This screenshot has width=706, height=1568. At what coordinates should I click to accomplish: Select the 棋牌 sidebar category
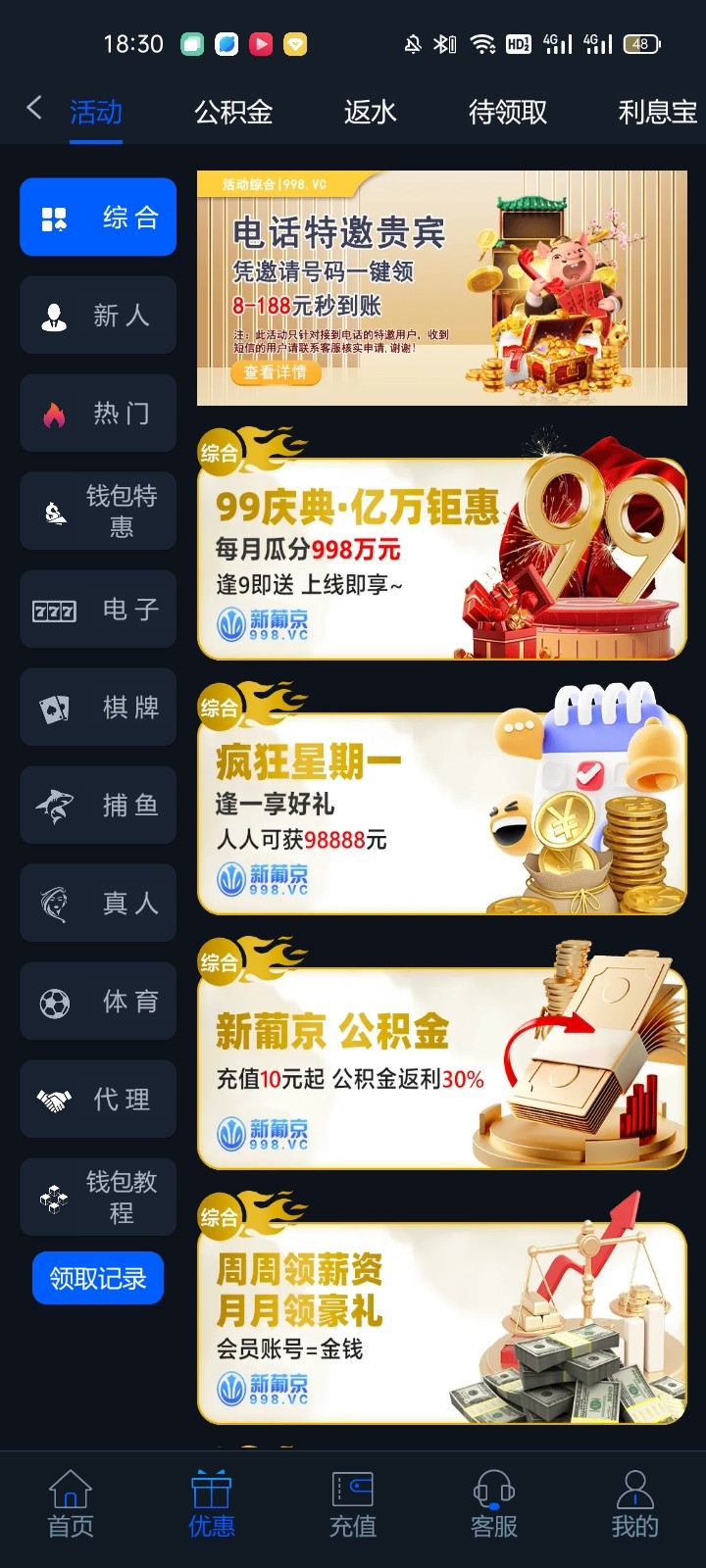coord(98,707)
